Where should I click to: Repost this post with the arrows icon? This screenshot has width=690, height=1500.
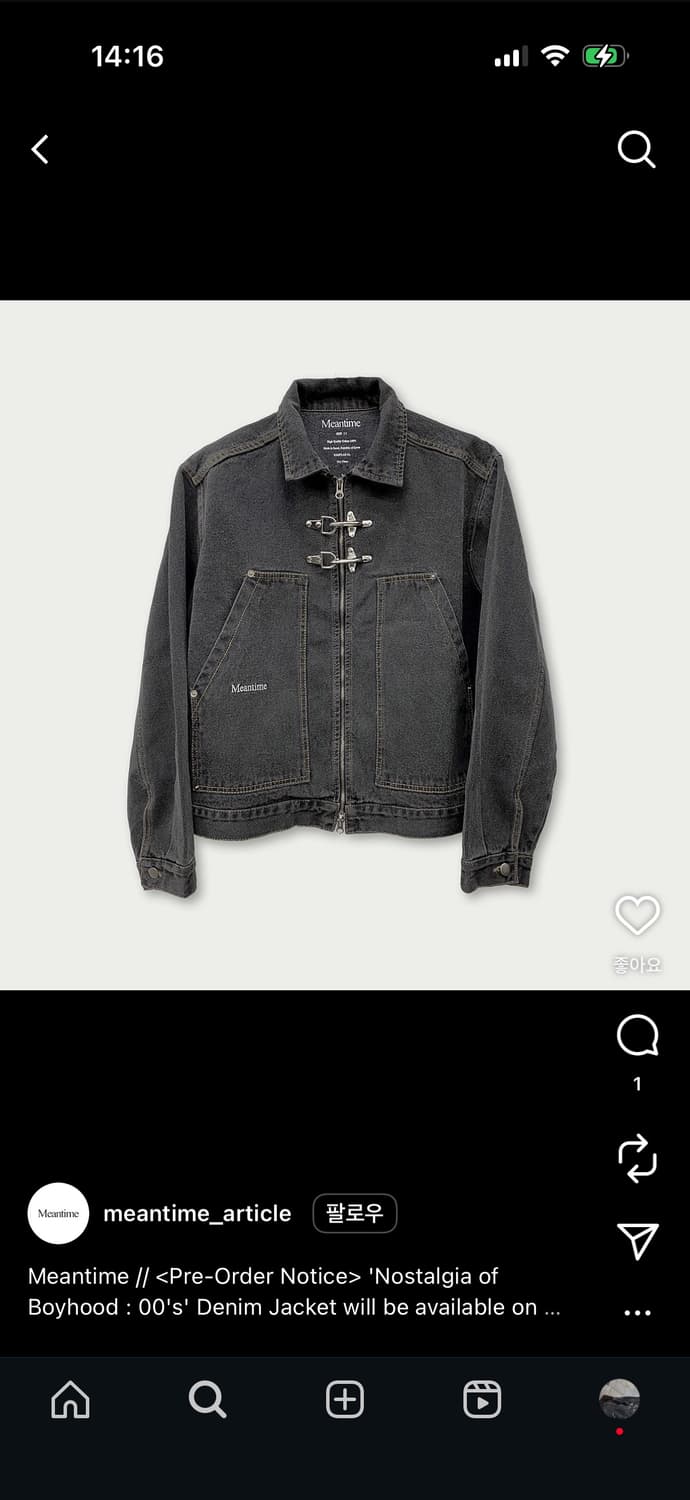637,1158
